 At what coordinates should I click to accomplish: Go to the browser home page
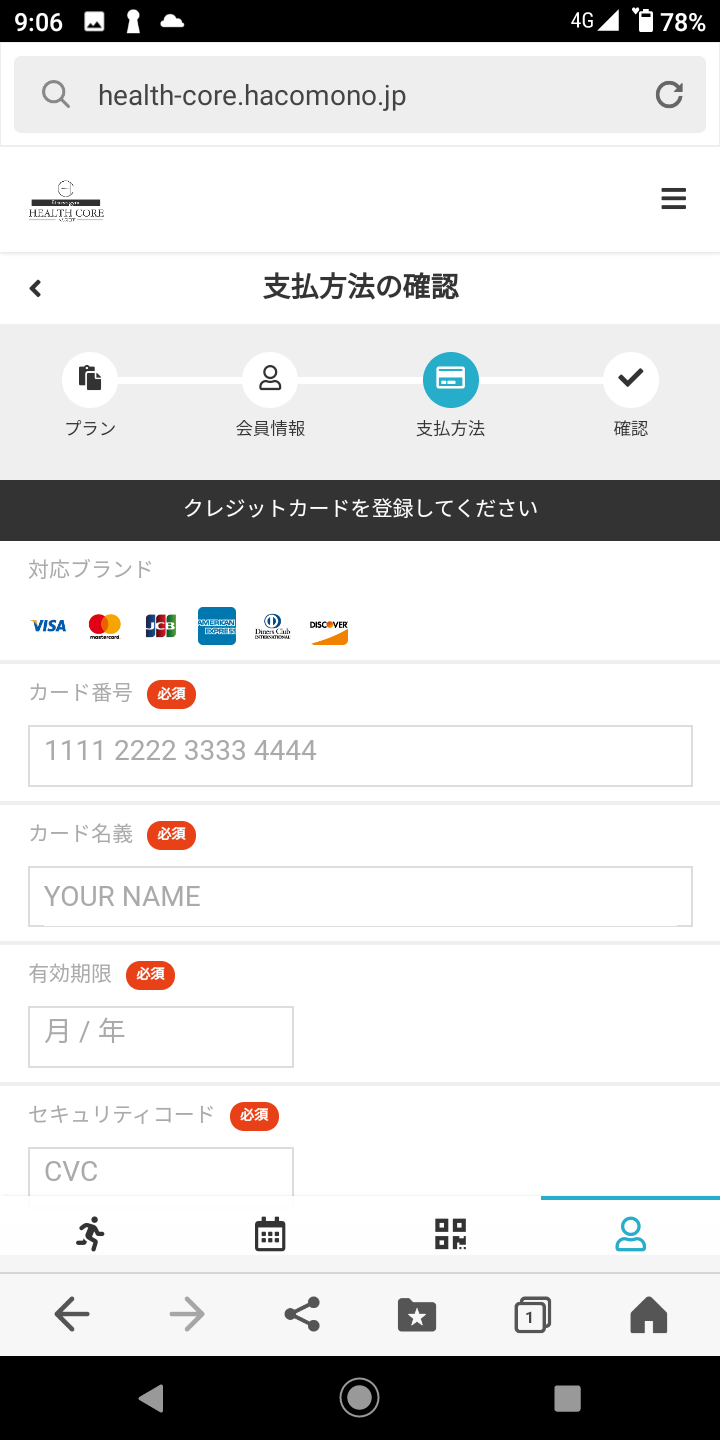[648, 1314]
